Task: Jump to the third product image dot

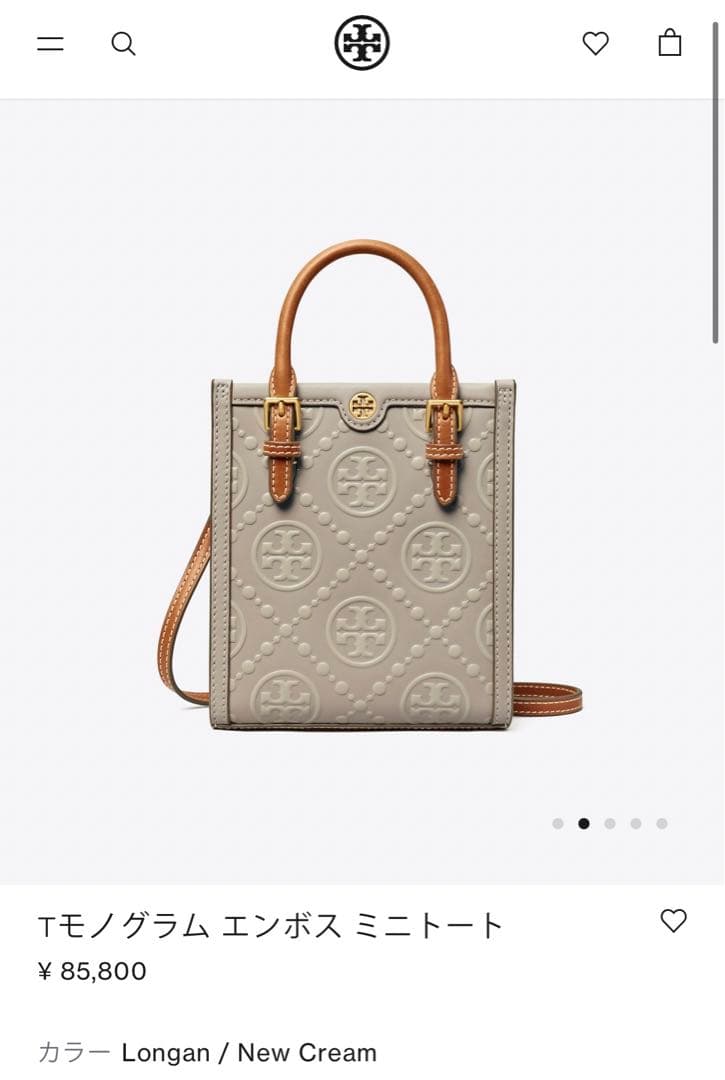Action: pyautogui.click(x=610, y=824)
